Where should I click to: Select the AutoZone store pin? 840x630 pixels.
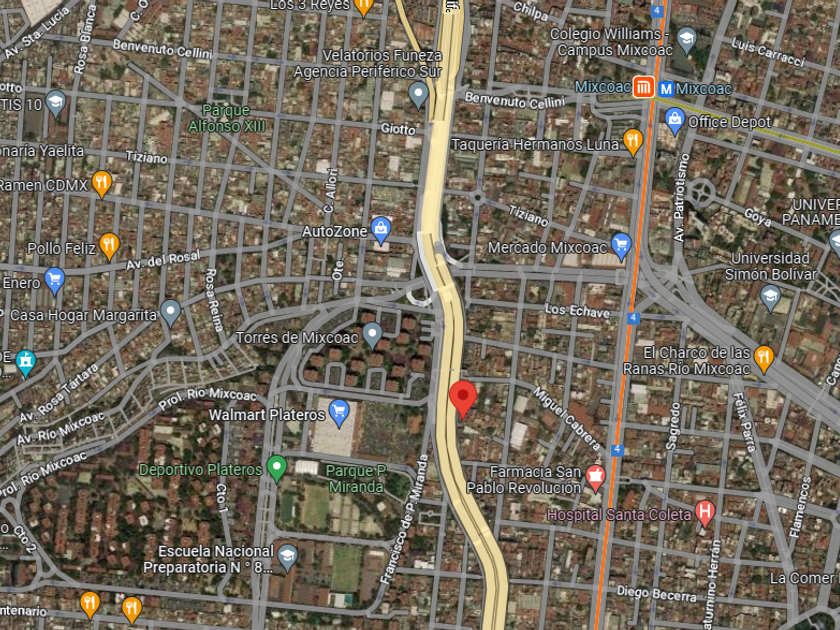381,230
